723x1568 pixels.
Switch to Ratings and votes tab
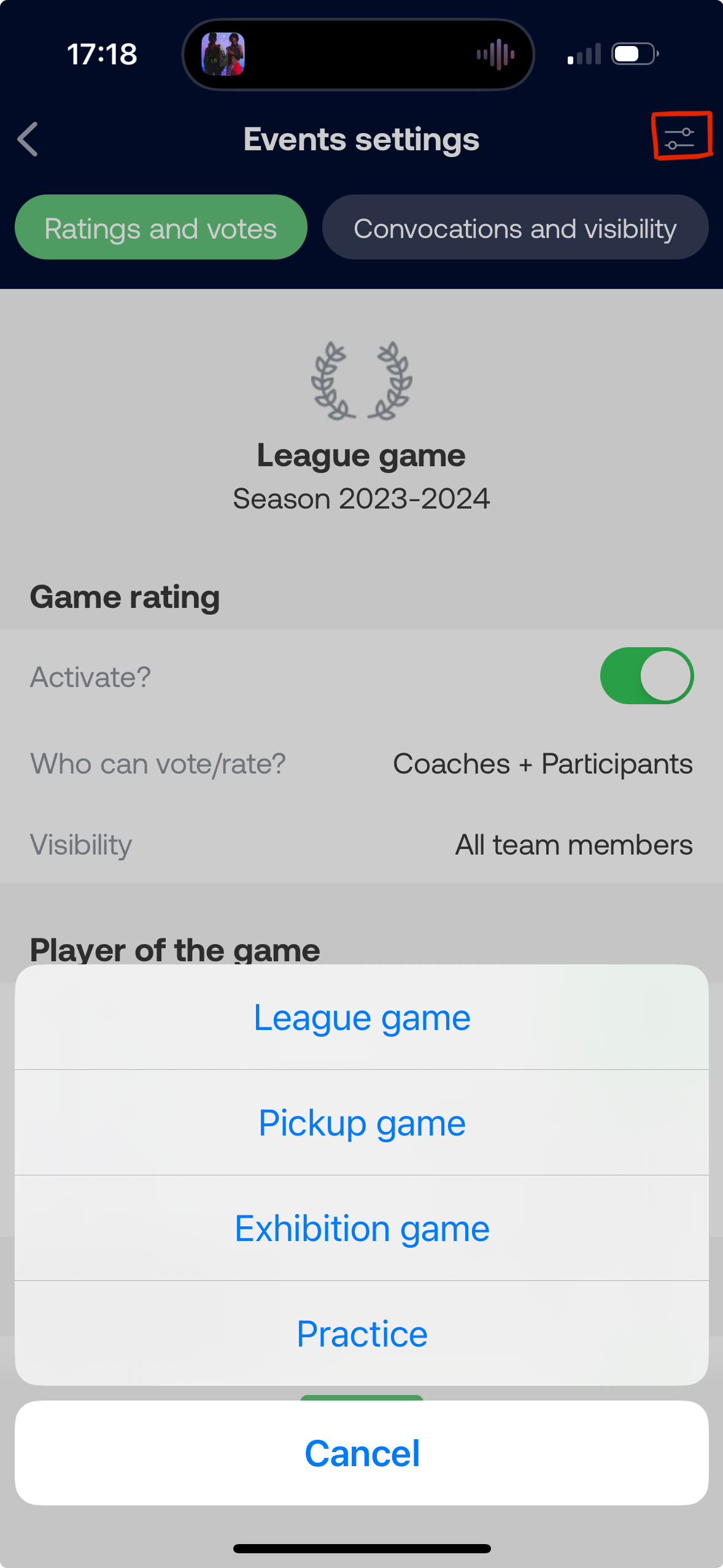(x=161, y=228)
